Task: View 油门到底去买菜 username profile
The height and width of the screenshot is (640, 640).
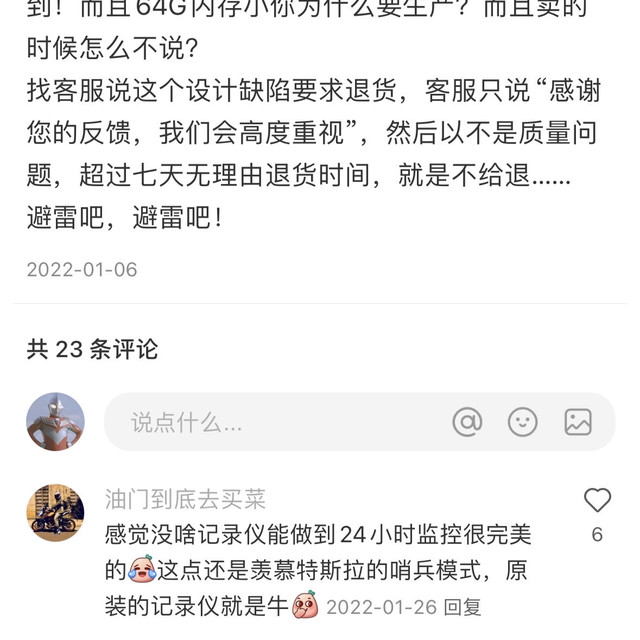Action: click(x=185, y=499)
